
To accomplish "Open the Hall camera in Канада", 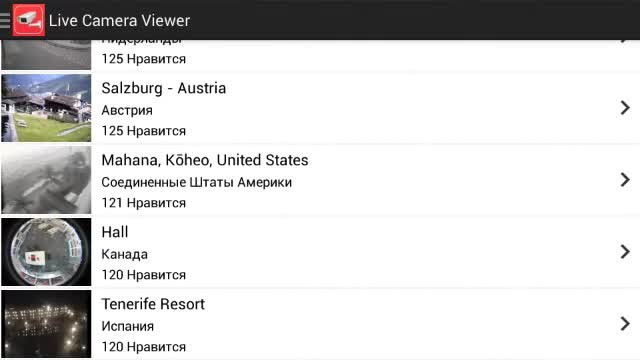I will [320, 252].
